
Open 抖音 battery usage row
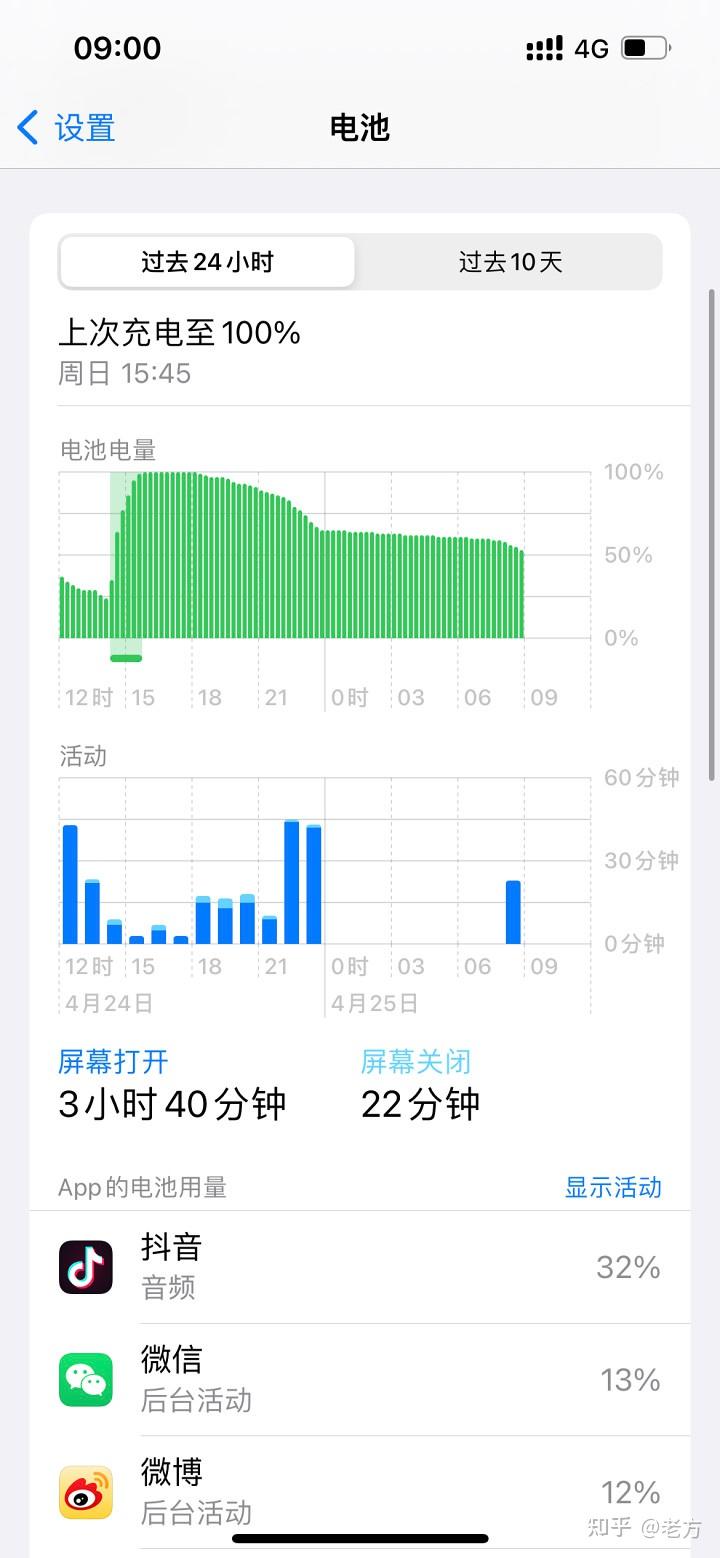[360, 1267]
